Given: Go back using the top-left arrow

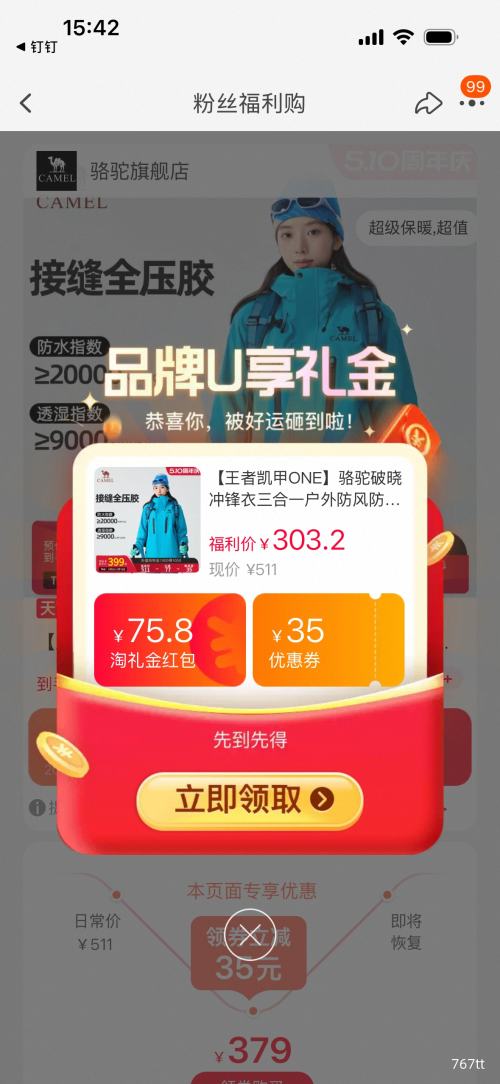Looking at the screenshot, I should [26, 104].
